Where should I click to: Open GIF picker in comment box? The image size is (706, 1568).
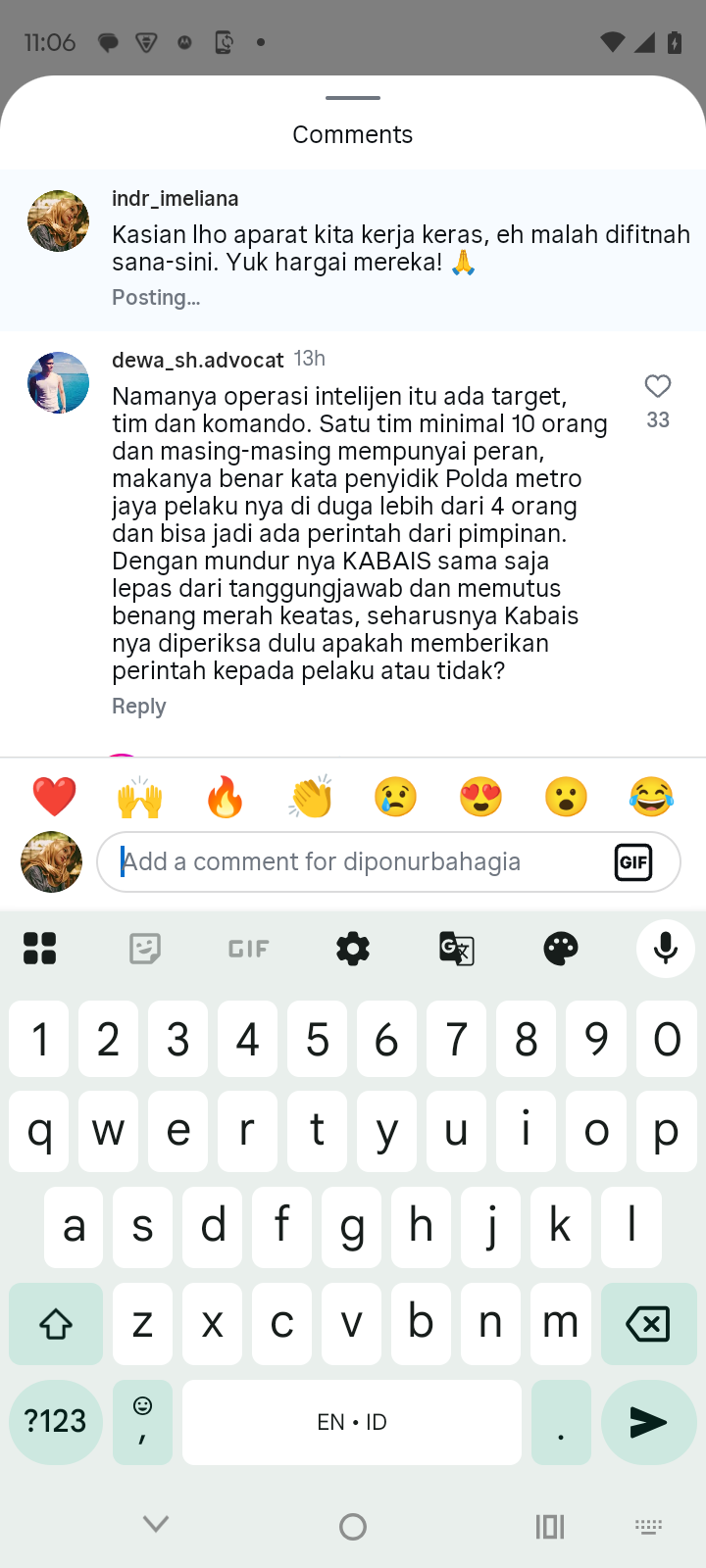pyautogui.click(x=633, y=862)
